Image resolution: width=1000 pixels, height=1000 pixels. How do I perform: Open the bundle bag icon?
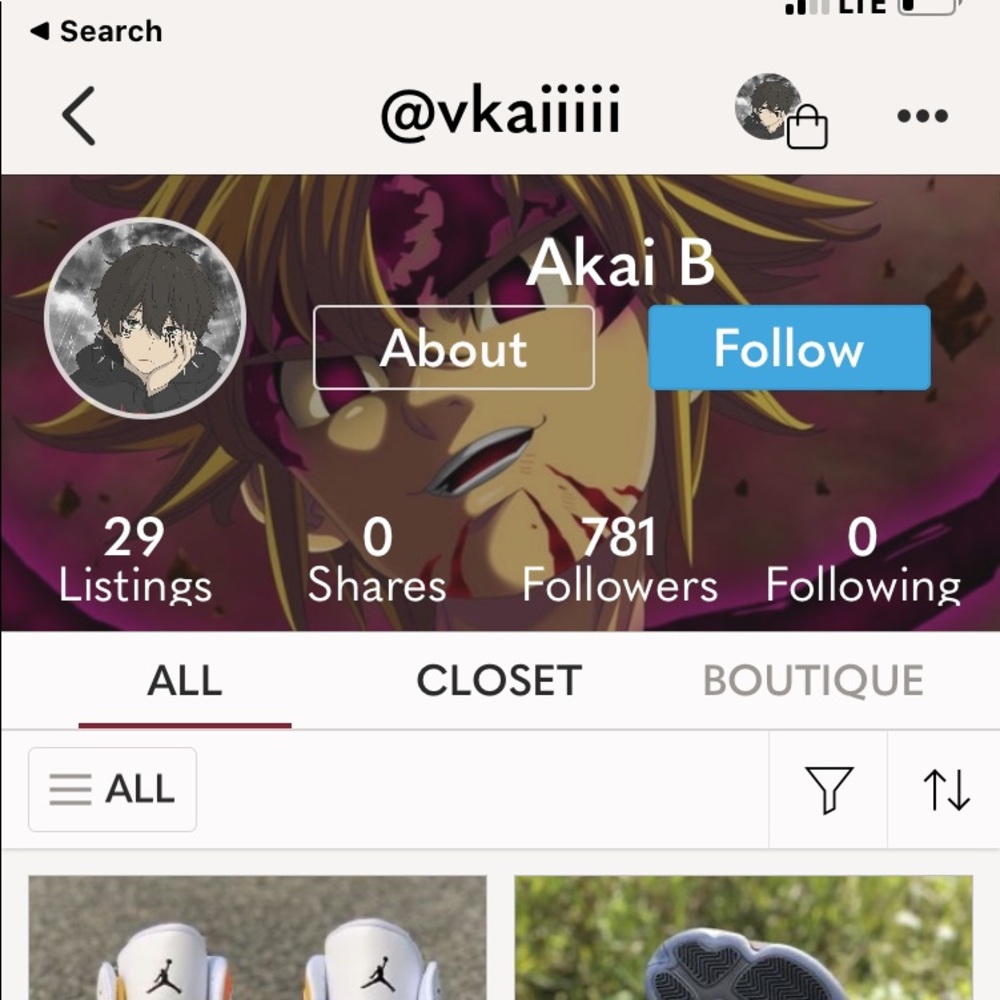[781, 111]
